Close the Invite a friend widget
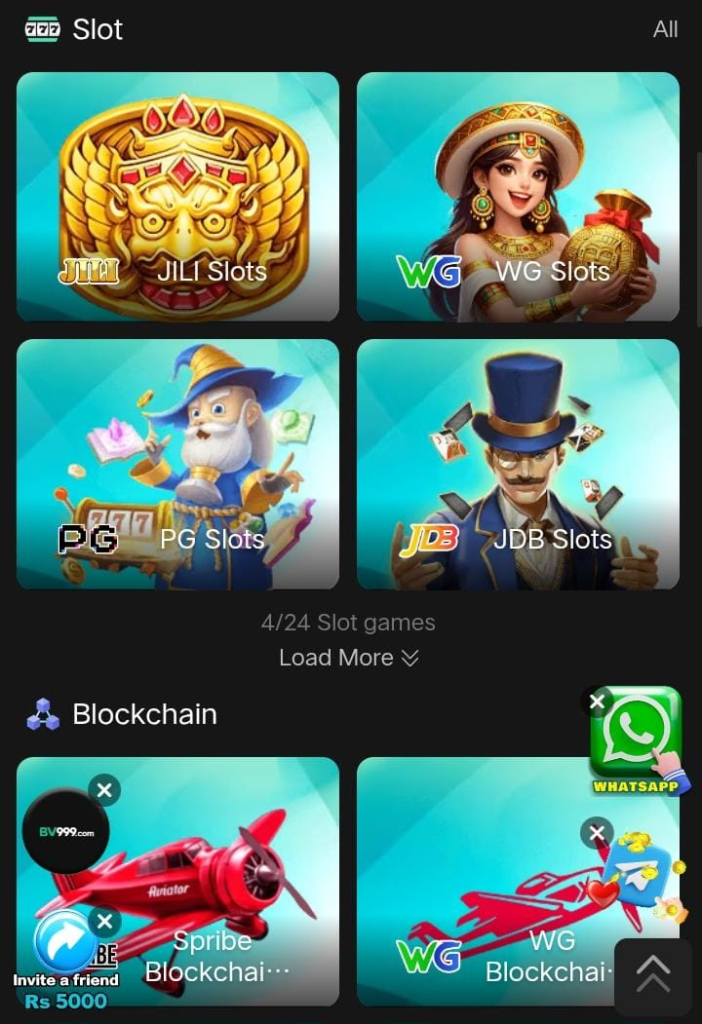The height and width of the screenshot is (1024, 702). 104,921
